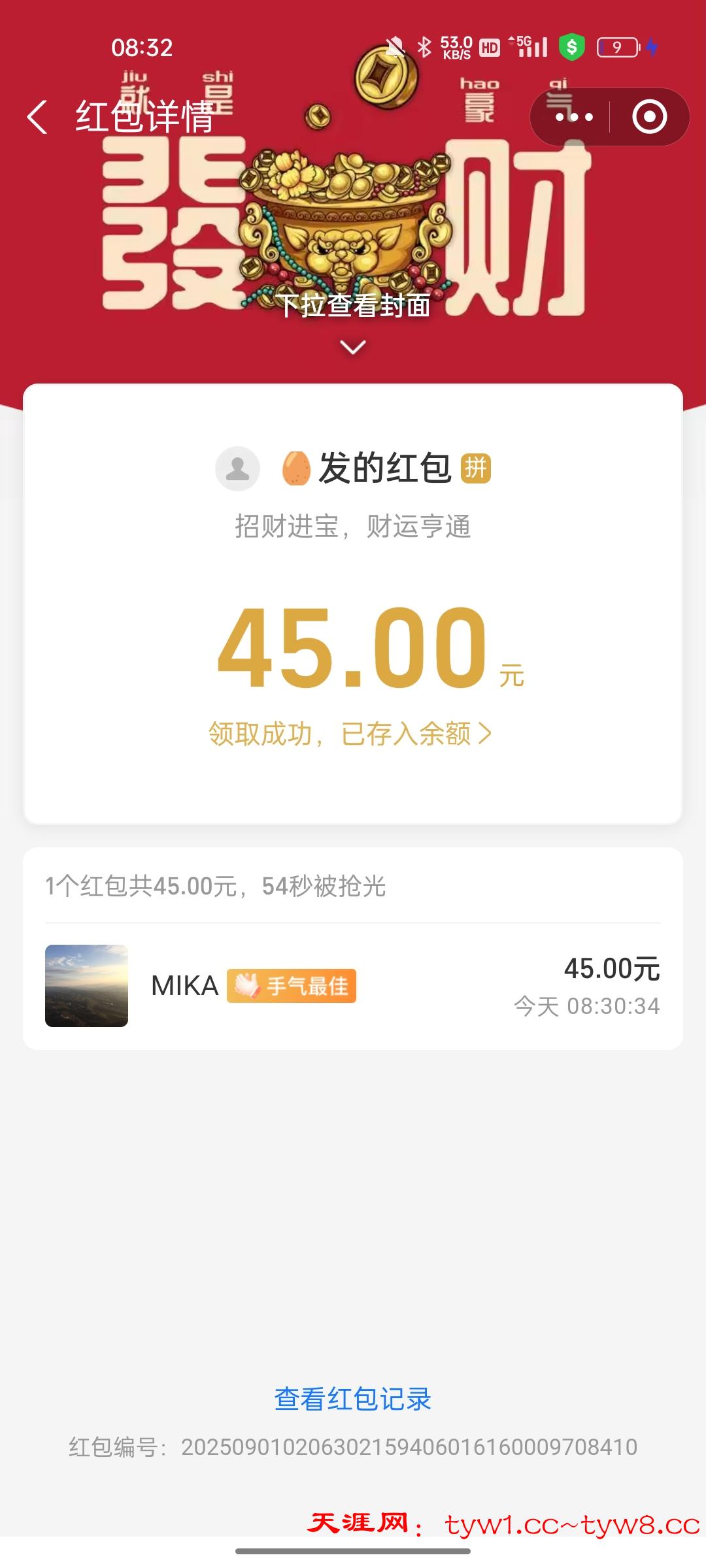Open the three-dot more menu
Image resolution: width=706 pixels, height=1568 pixels.
tap(573, 118)
